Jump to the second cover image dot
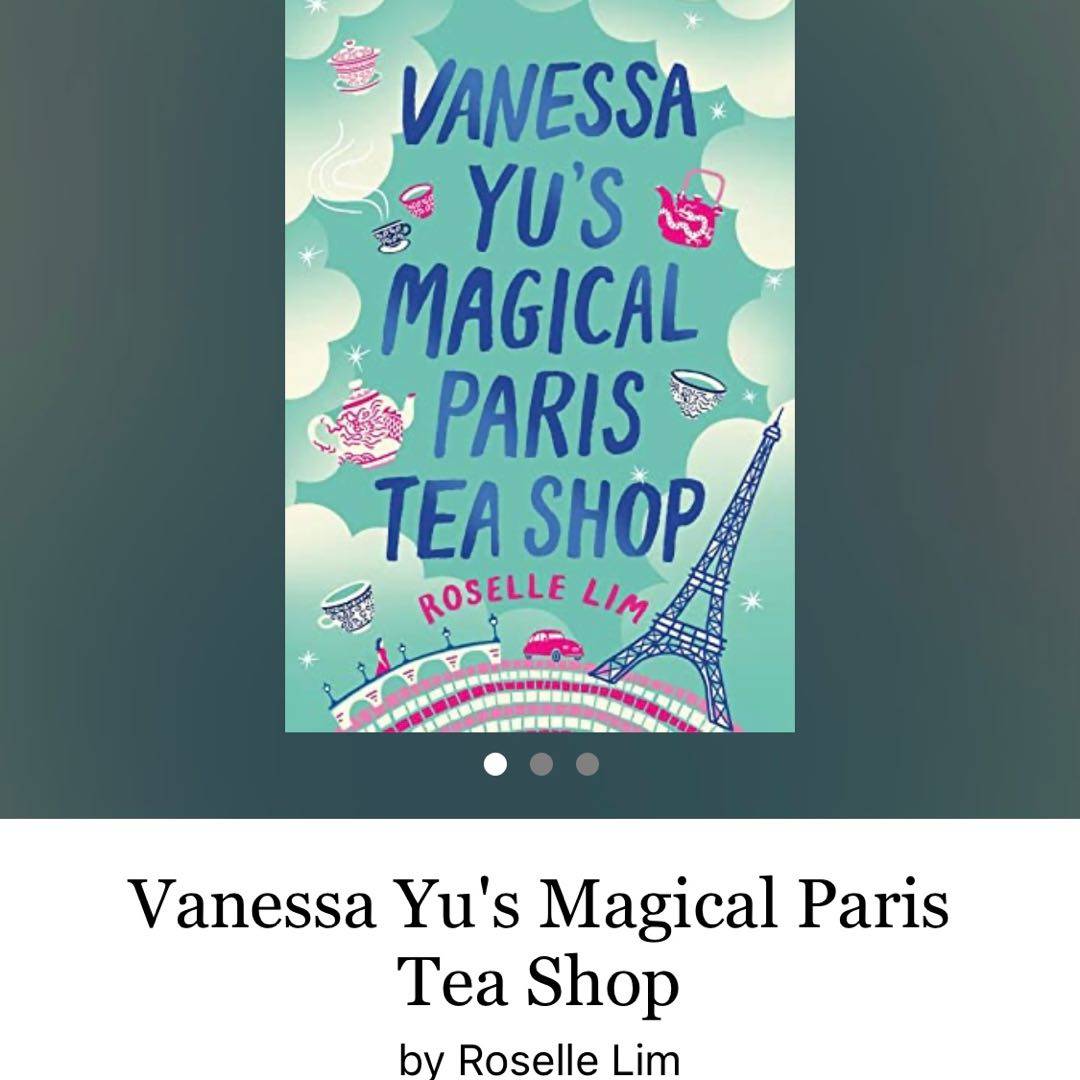This screenshot has height=1080, width=1080. 541,765
